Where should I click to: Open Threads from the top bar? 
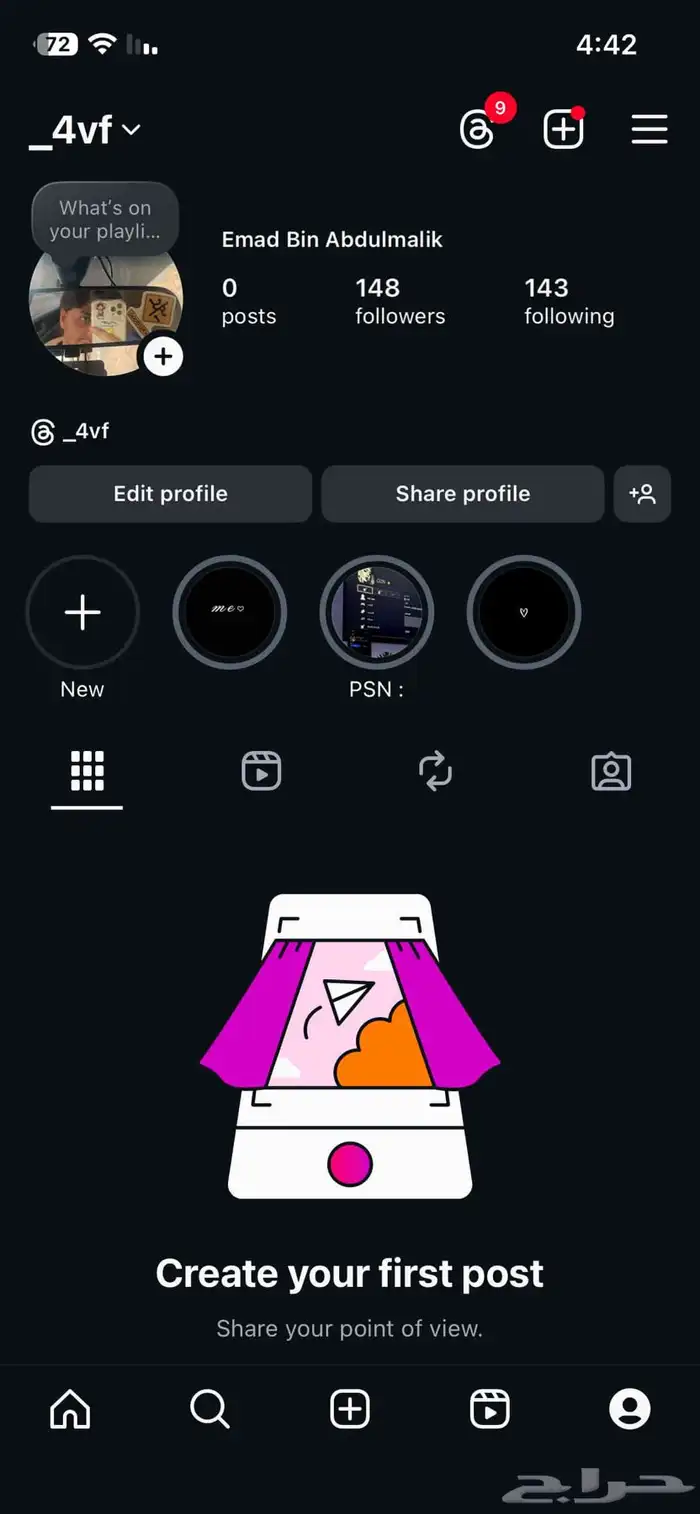(x=478, y=130)
